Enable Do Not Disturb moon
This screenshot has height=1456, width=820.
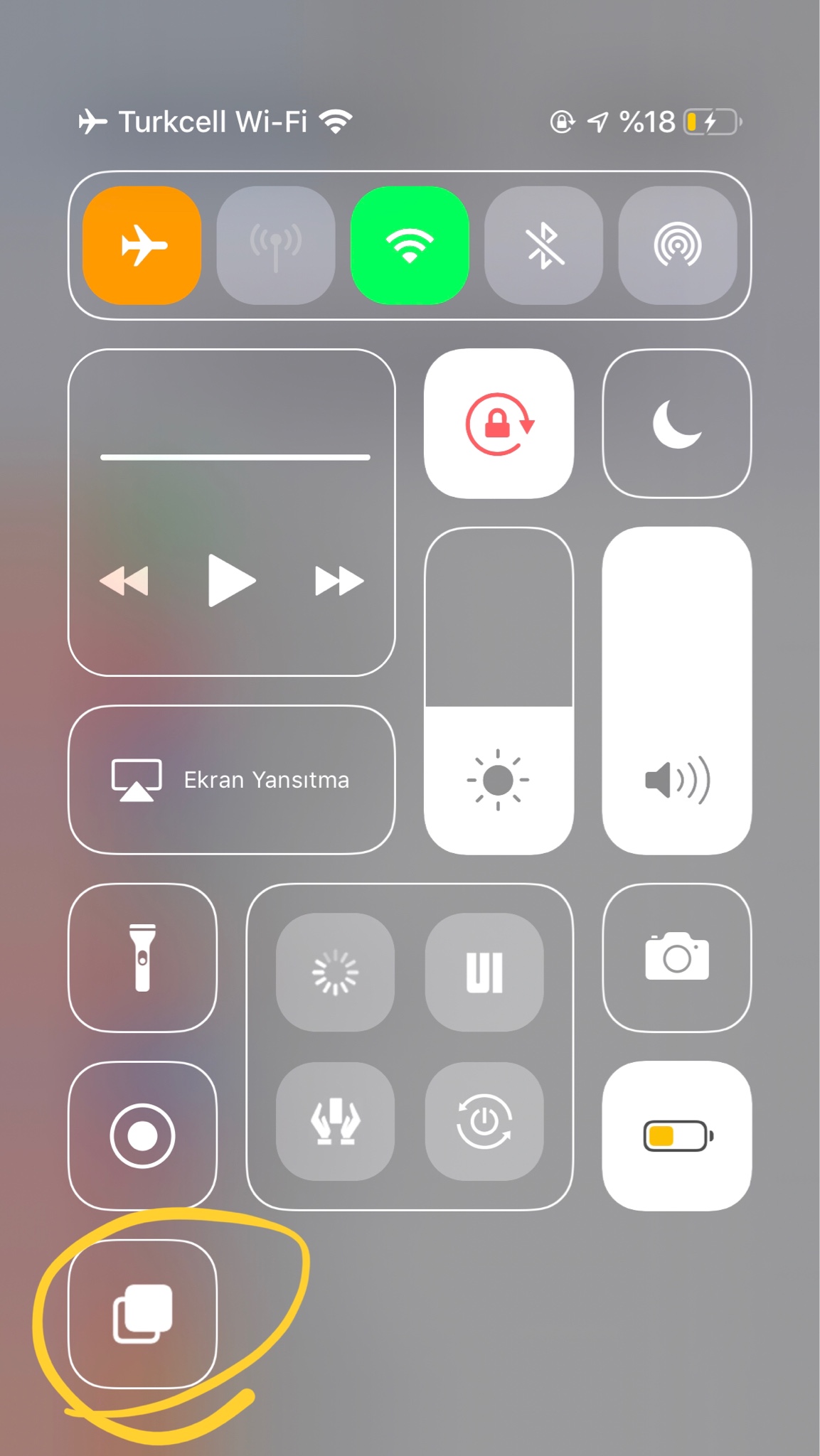676,424
